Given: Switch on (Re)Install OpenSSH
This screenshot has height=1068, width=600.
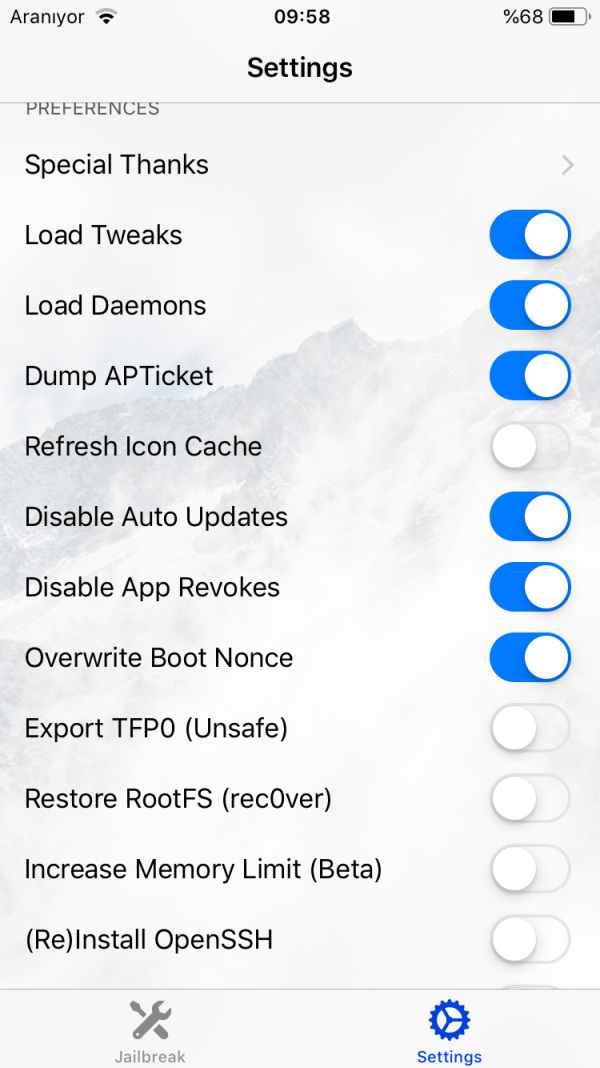Looking at the screenshot, I should pyautogui.click(x=529, y=940).
